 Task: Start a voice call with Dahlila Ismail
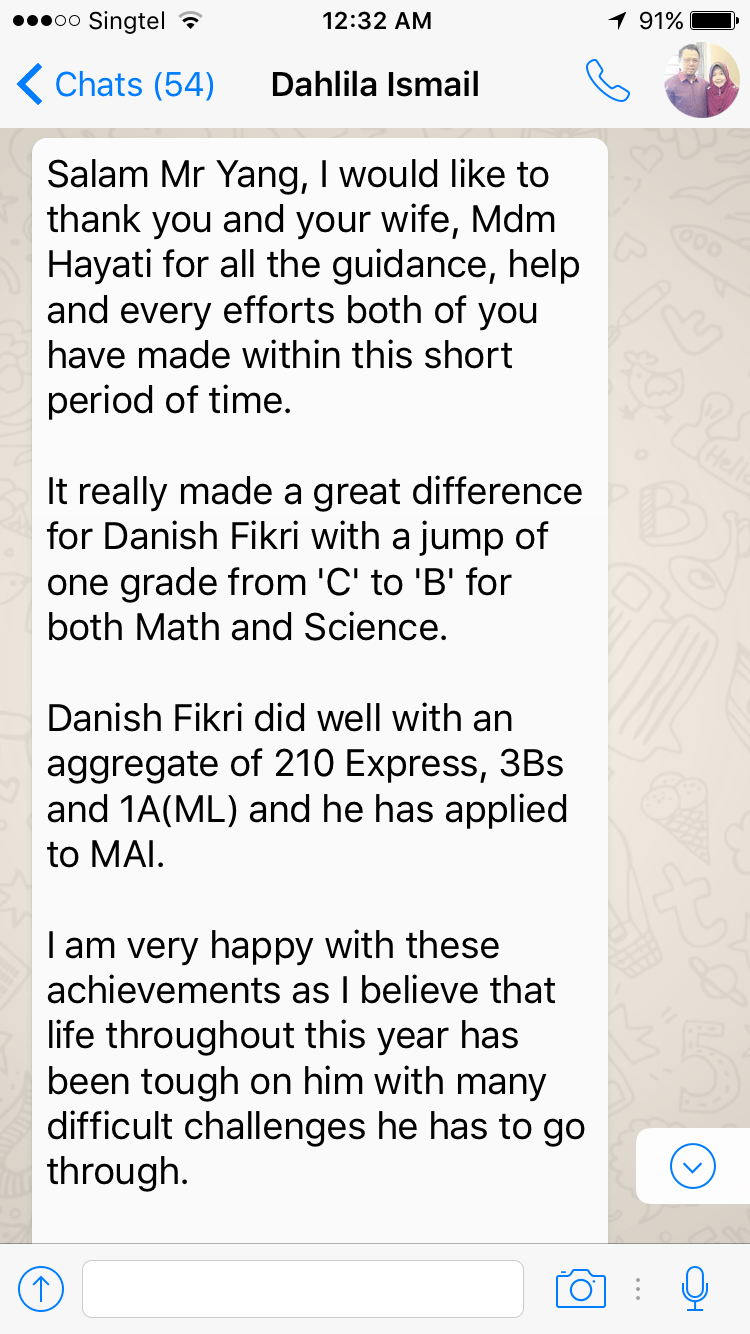coord(608,82)
